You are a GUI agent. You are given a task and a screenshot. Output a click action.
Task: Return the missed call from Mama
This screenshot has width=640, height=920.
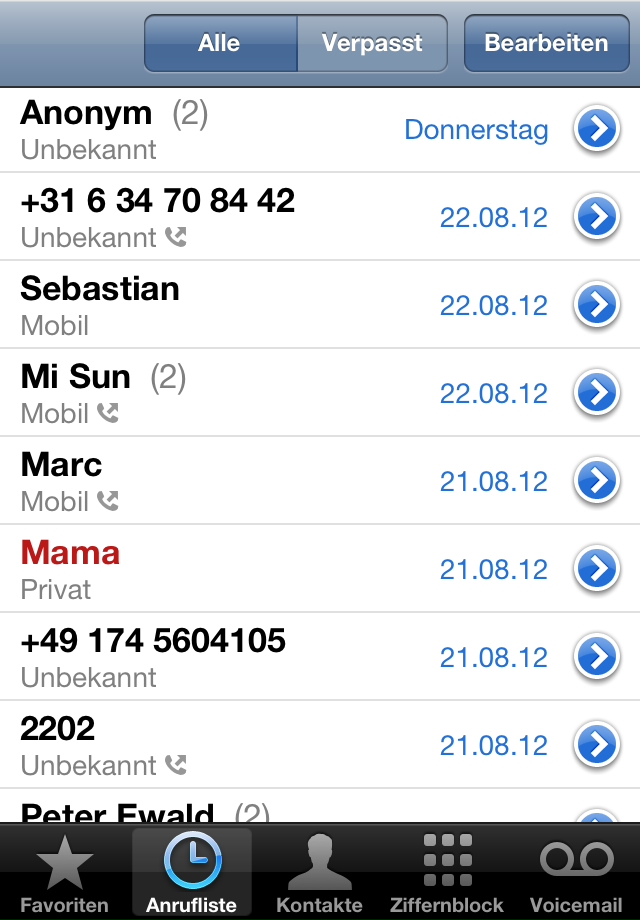[x=200, y=569]
